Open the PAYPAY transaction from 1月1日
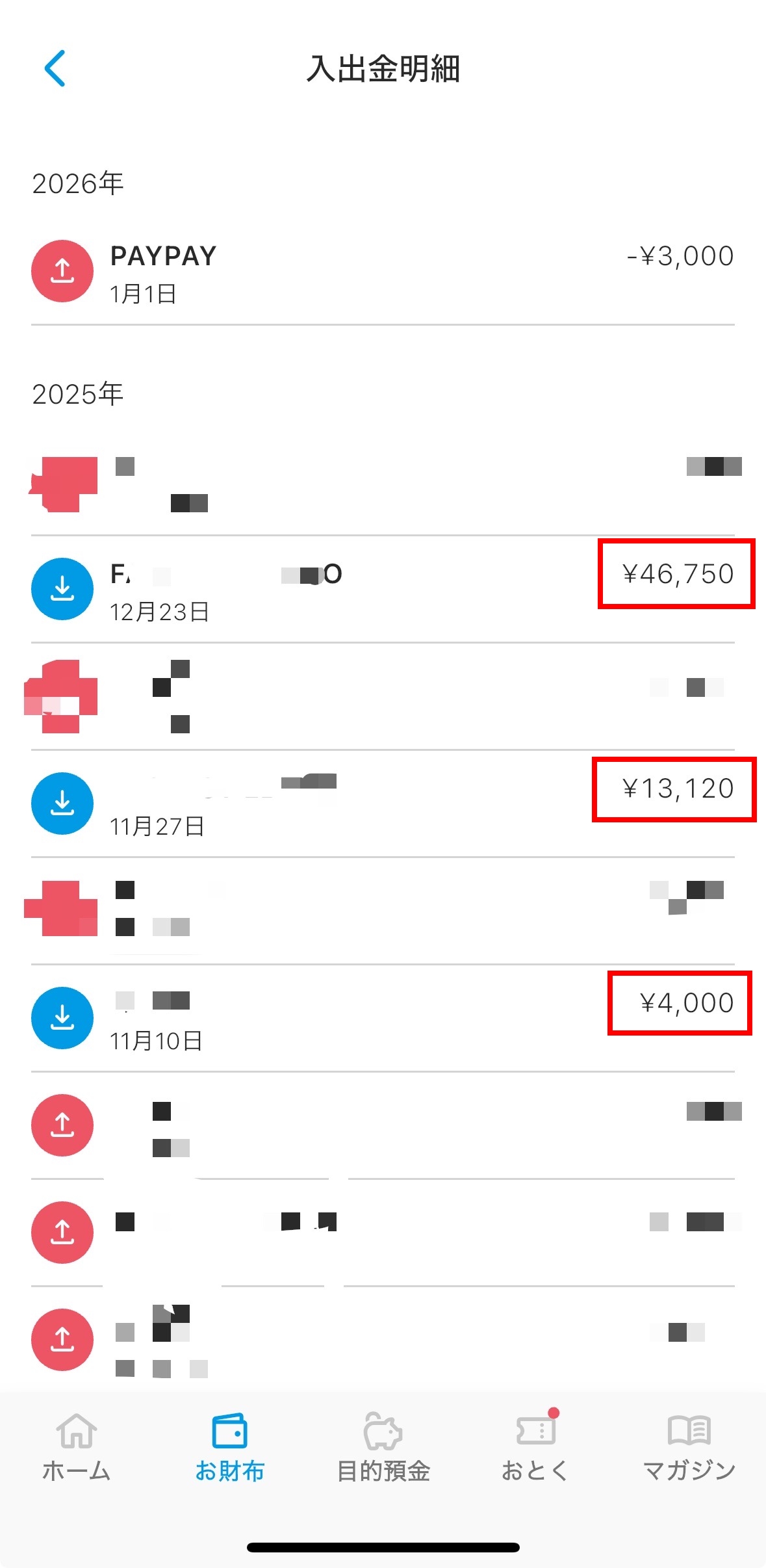This screenshot has width=766, height=1568. click(382, 272)
